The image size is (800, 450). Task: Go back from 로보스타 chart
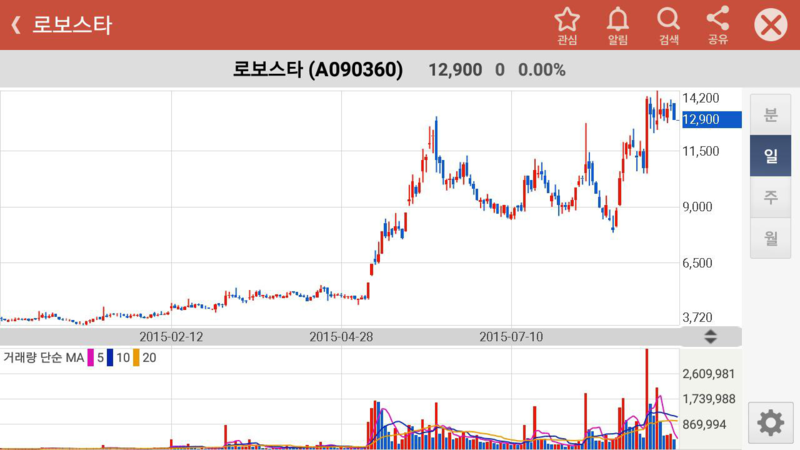click(16, 25)
